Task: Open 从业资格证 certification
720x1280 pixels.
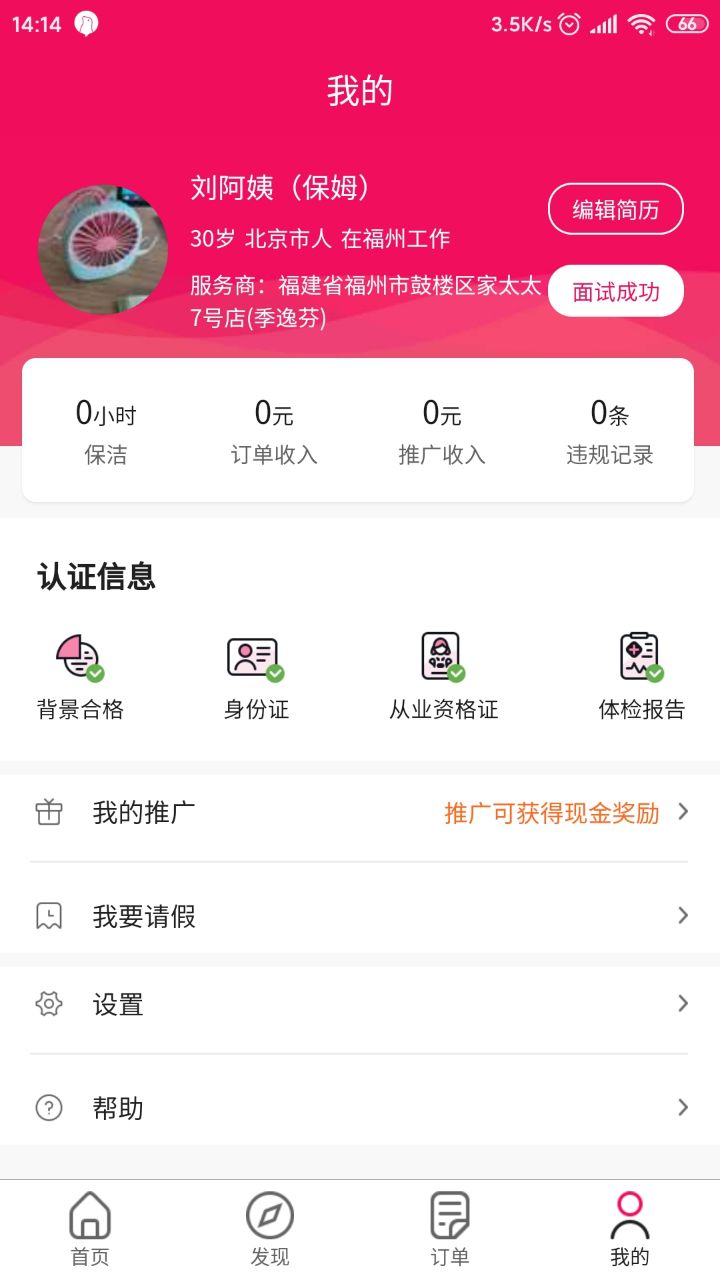Action: point(443,677)
